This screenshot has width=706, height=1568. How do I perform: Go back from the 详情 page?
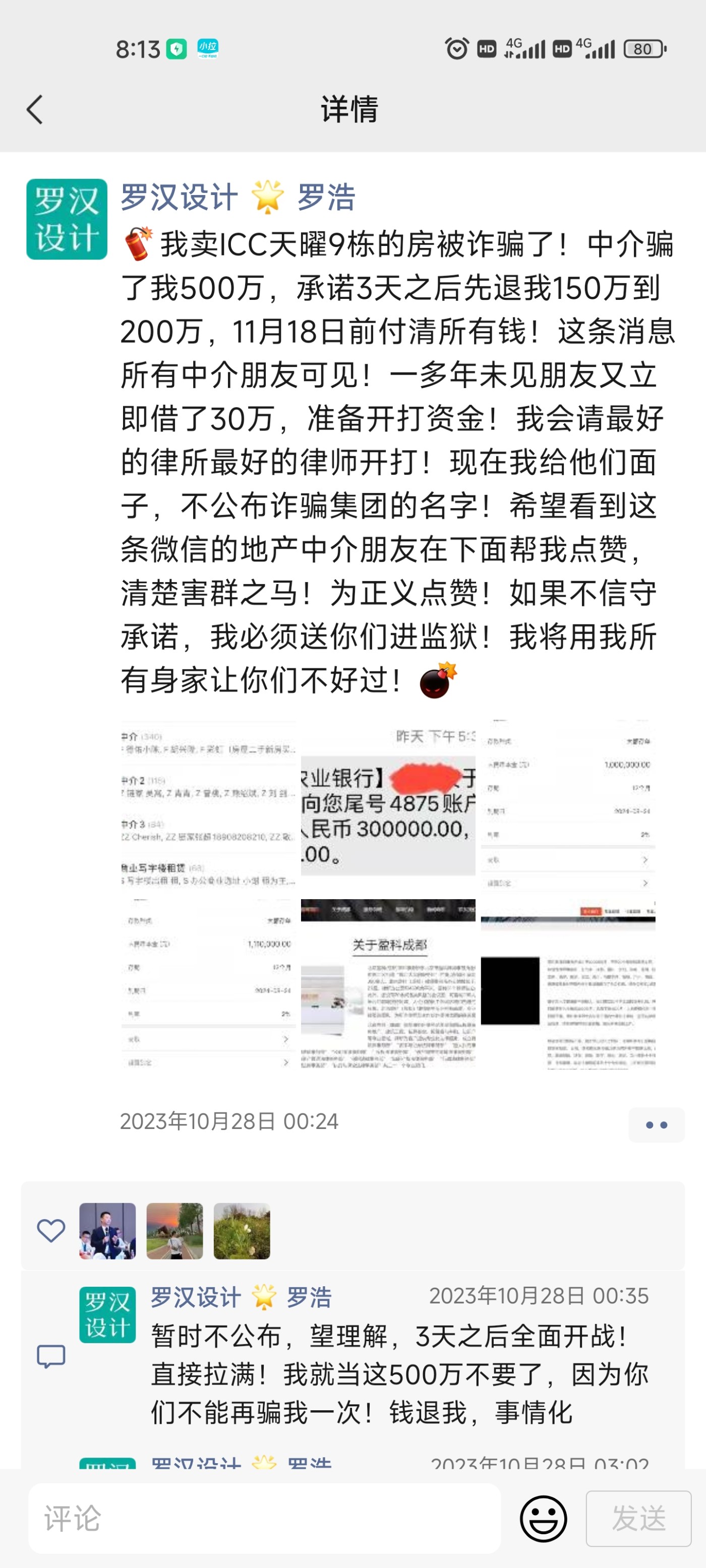(35, 109)
